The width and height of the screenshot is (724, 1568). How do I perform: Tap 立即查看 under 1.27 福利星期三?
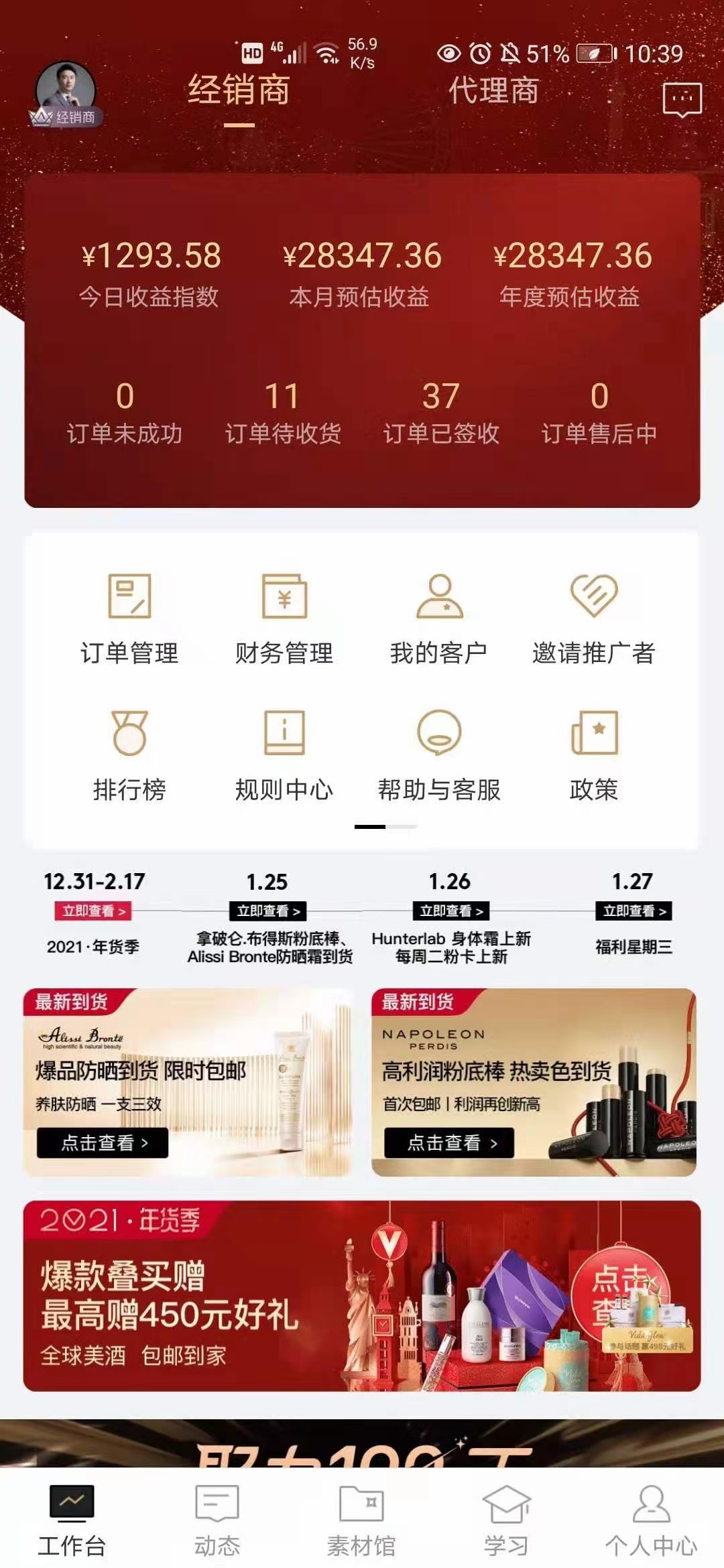pos(633,911)
